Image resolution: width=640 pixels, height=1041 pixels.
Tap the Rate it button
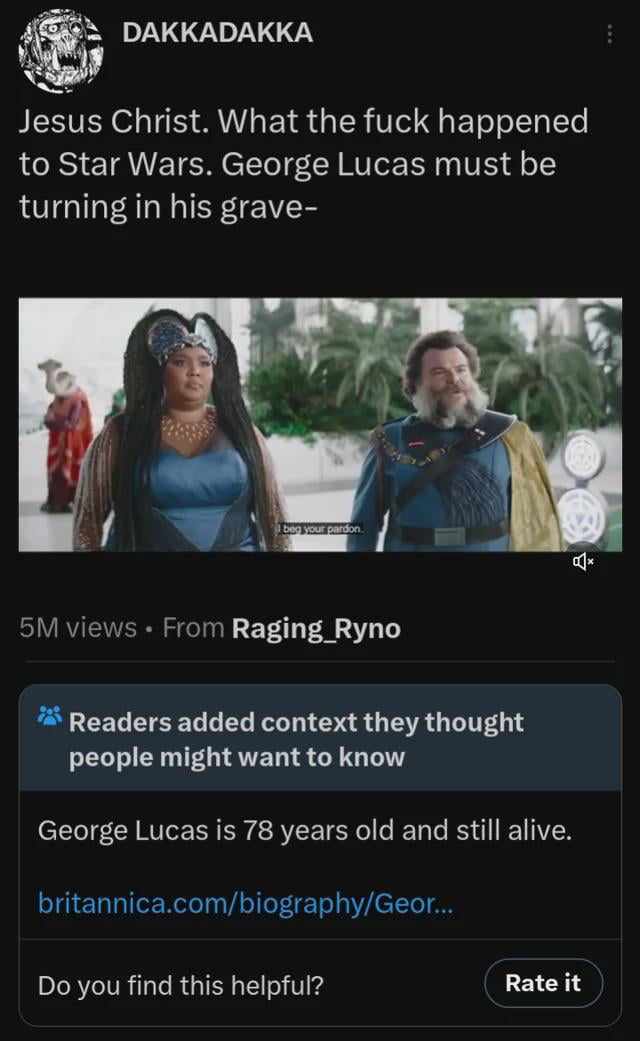click(x=543, y=983)
